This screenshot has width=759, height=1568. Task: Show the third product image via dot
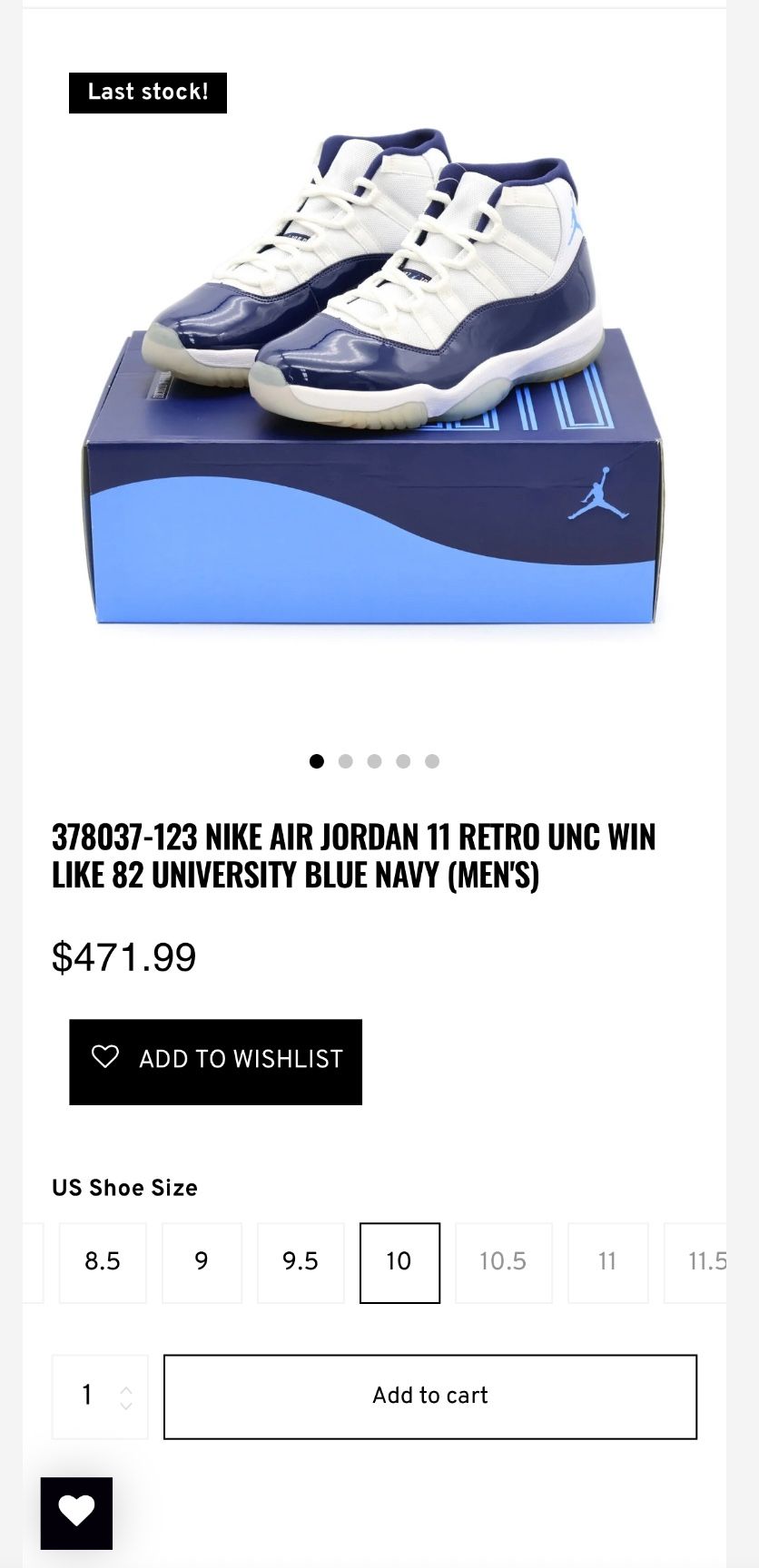pos(374,761)
